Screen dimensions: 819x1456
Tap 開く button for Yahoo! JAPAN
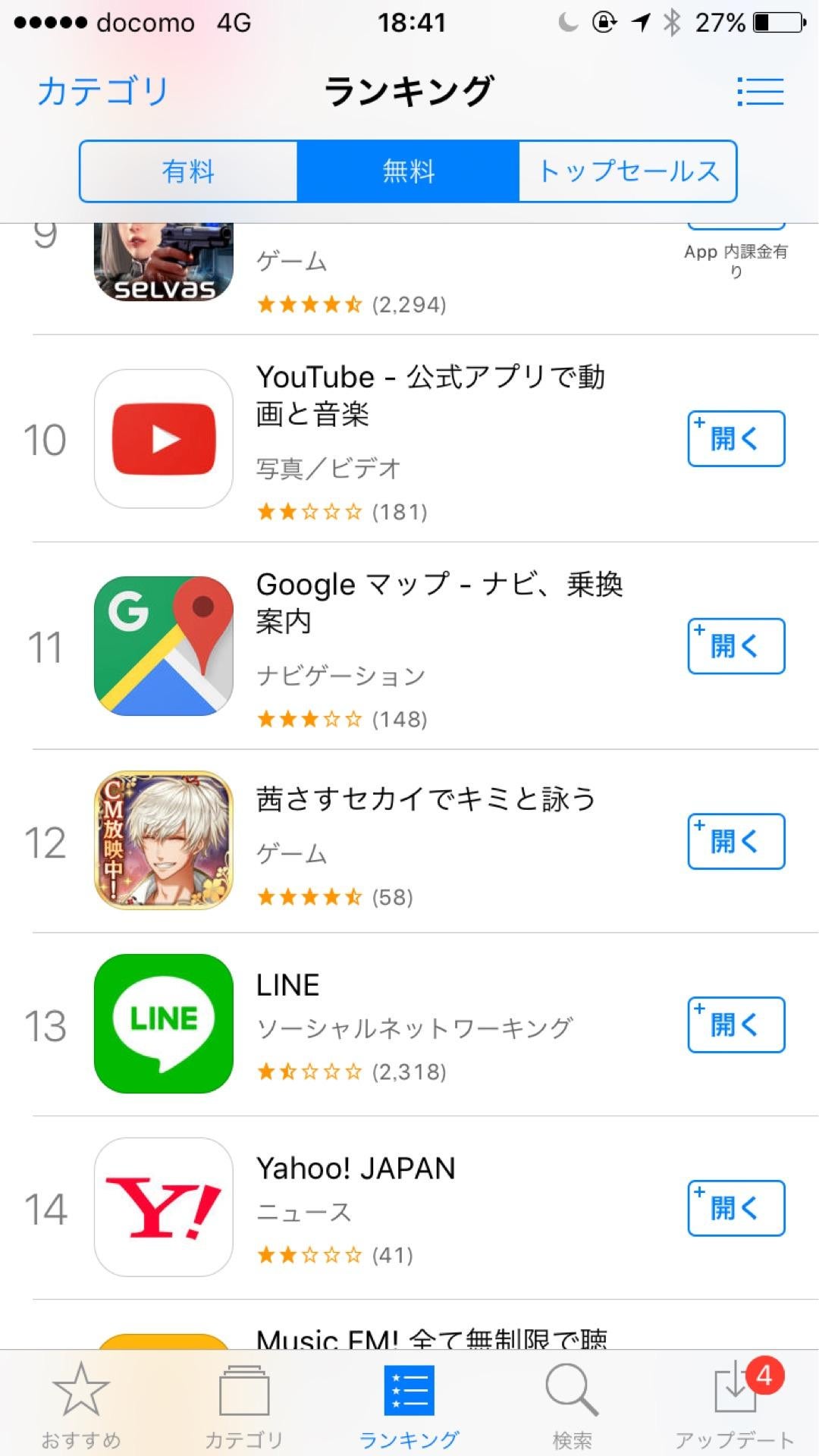(736, 1208)
